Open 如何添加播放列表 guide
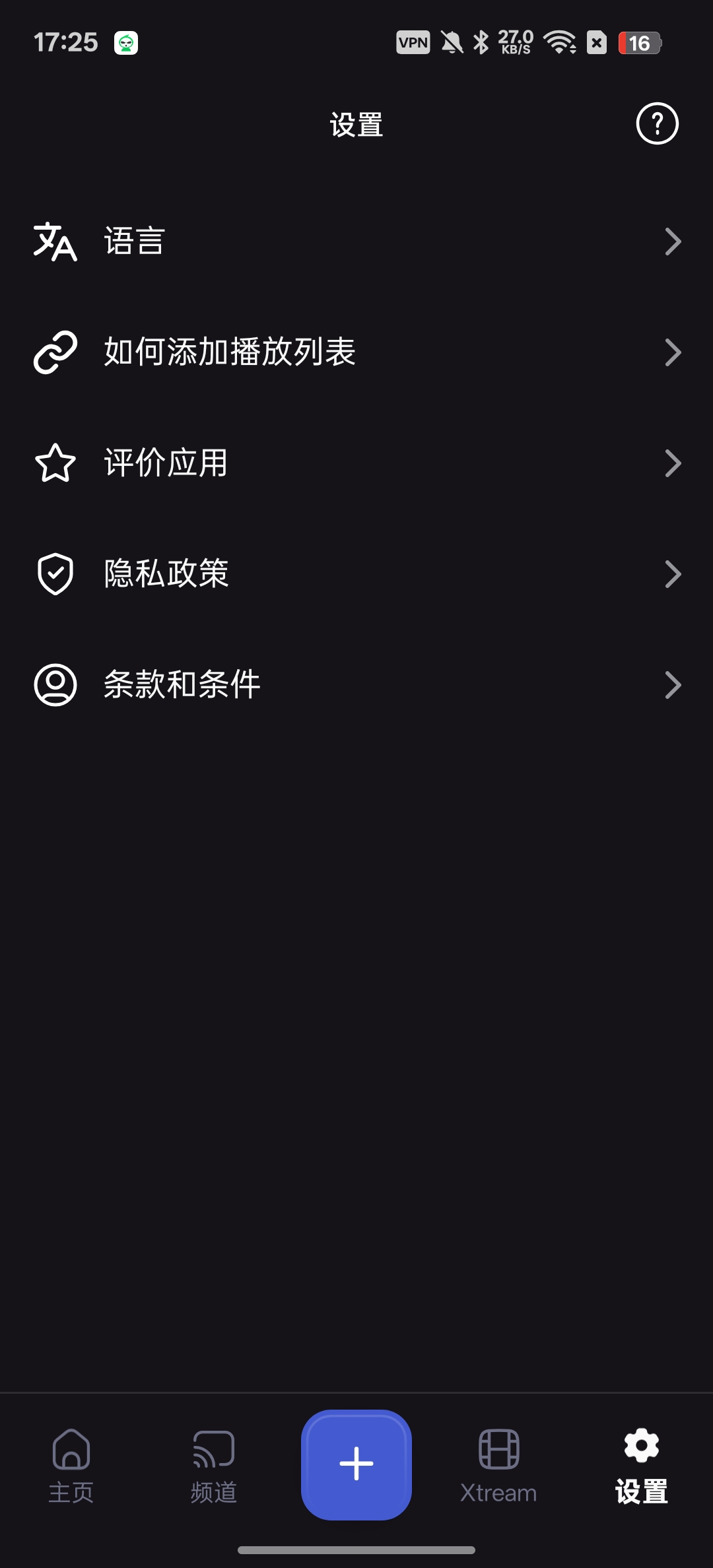The height and width of the screenshot is (1568, 713). (x=356, y=352)
